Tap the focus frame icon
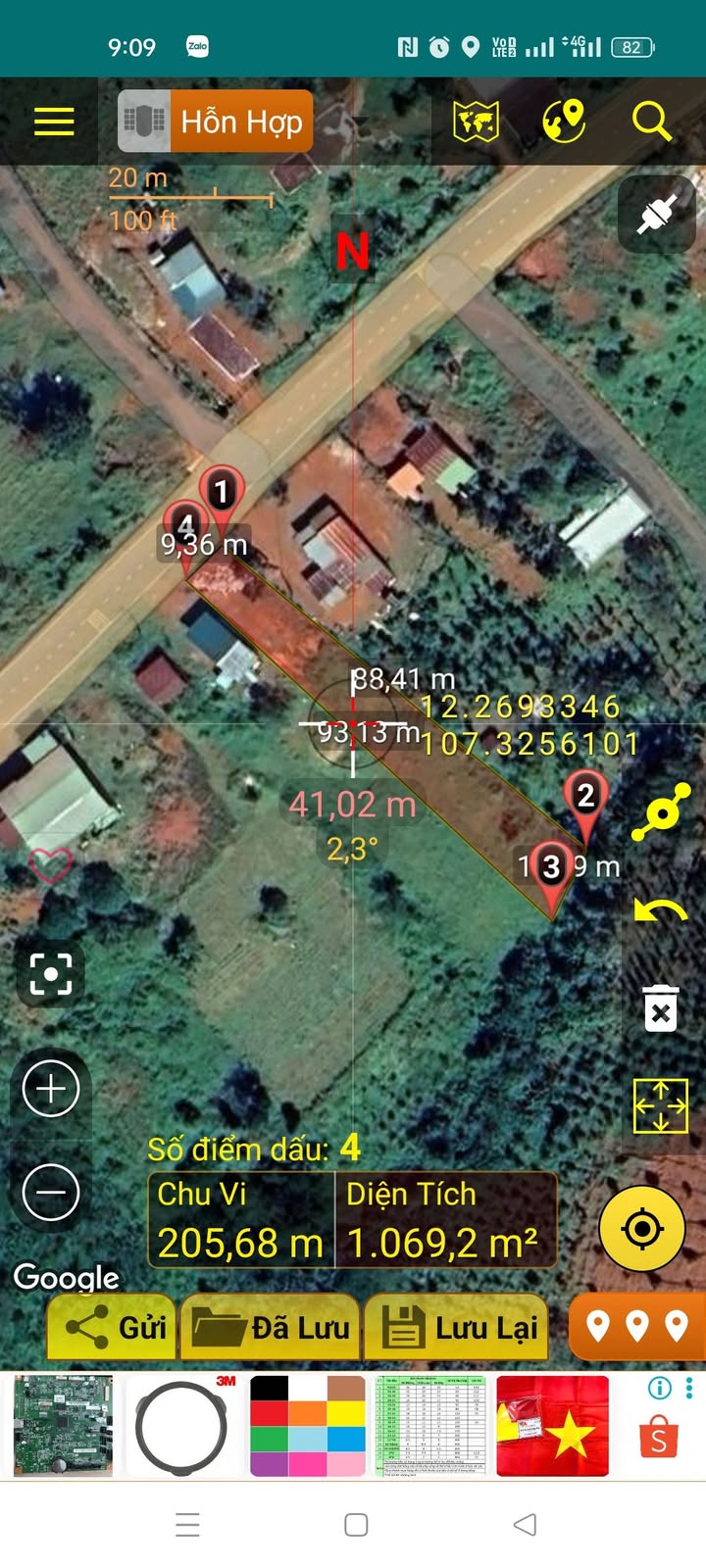 (x=51, y=973)
